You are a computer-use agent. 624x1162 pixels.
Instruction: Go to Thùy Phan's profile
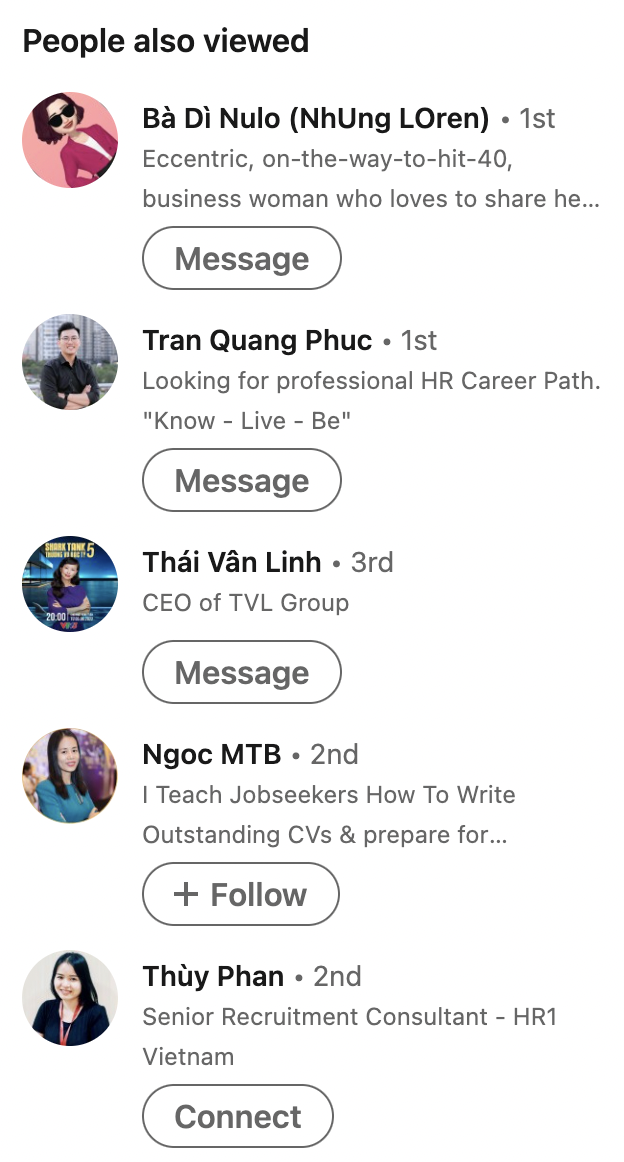pos(213,977)
